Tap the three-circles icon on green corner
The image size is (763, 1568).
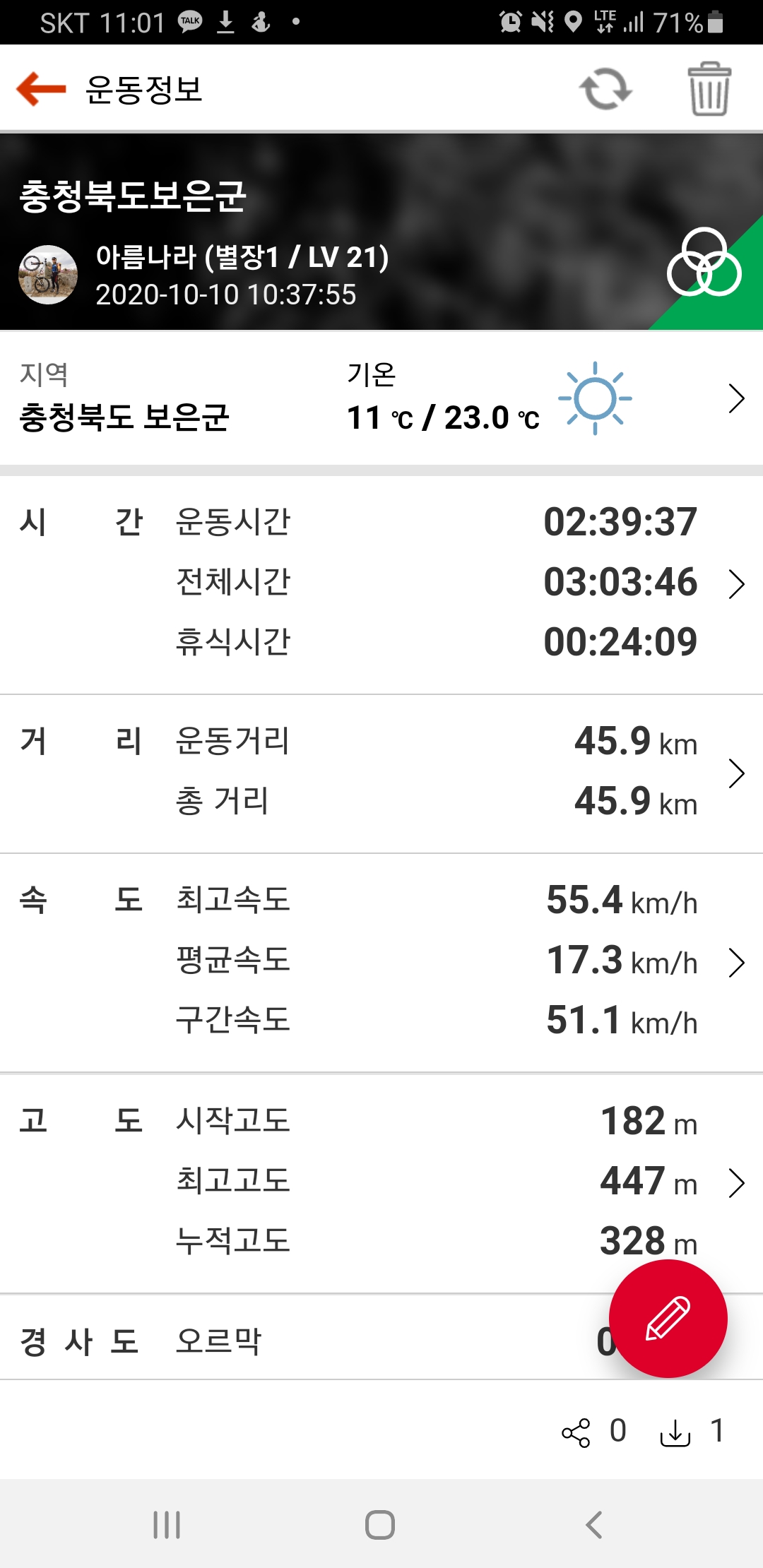(704, 263)
